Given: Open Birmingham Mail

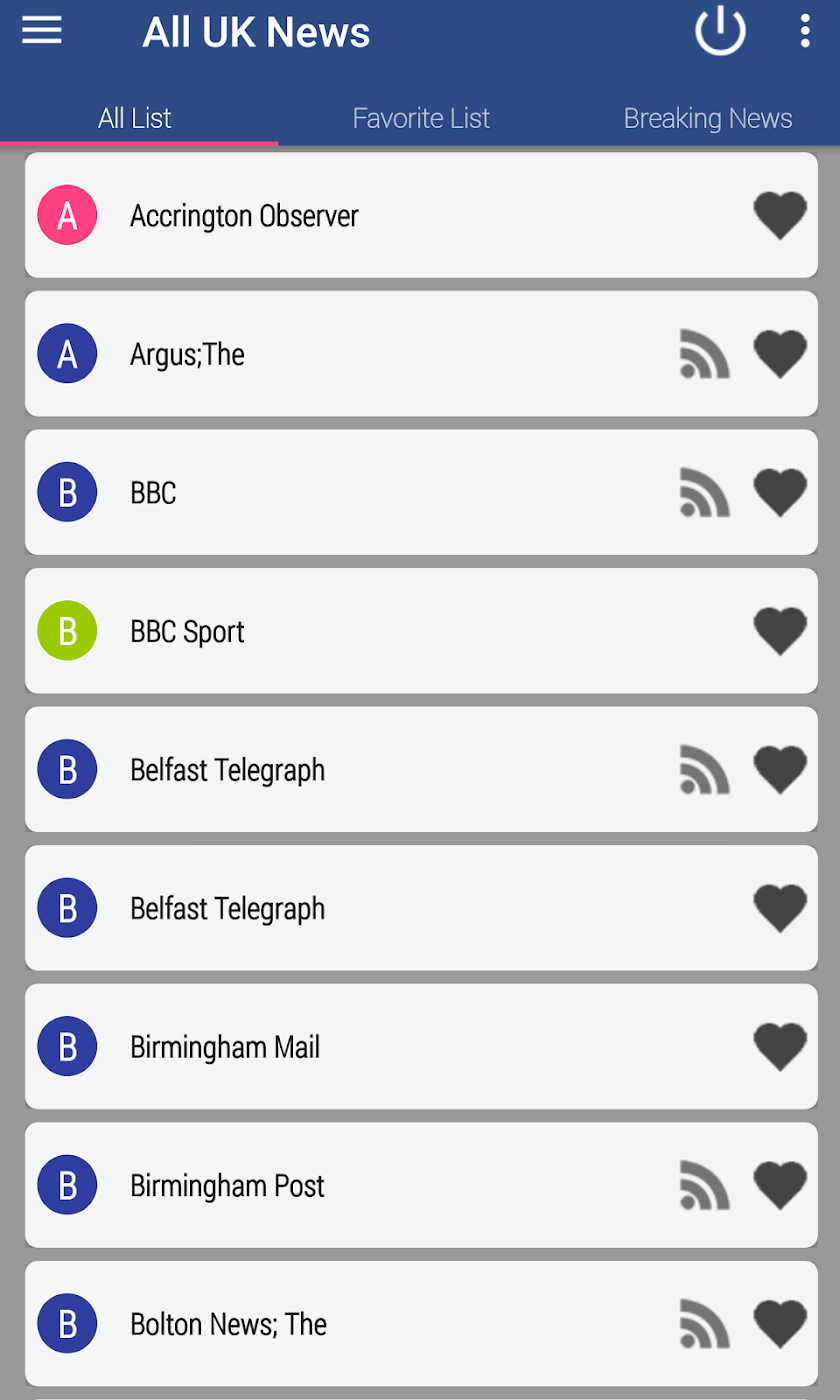Looking at the screenshot, I should (225, 1047).
